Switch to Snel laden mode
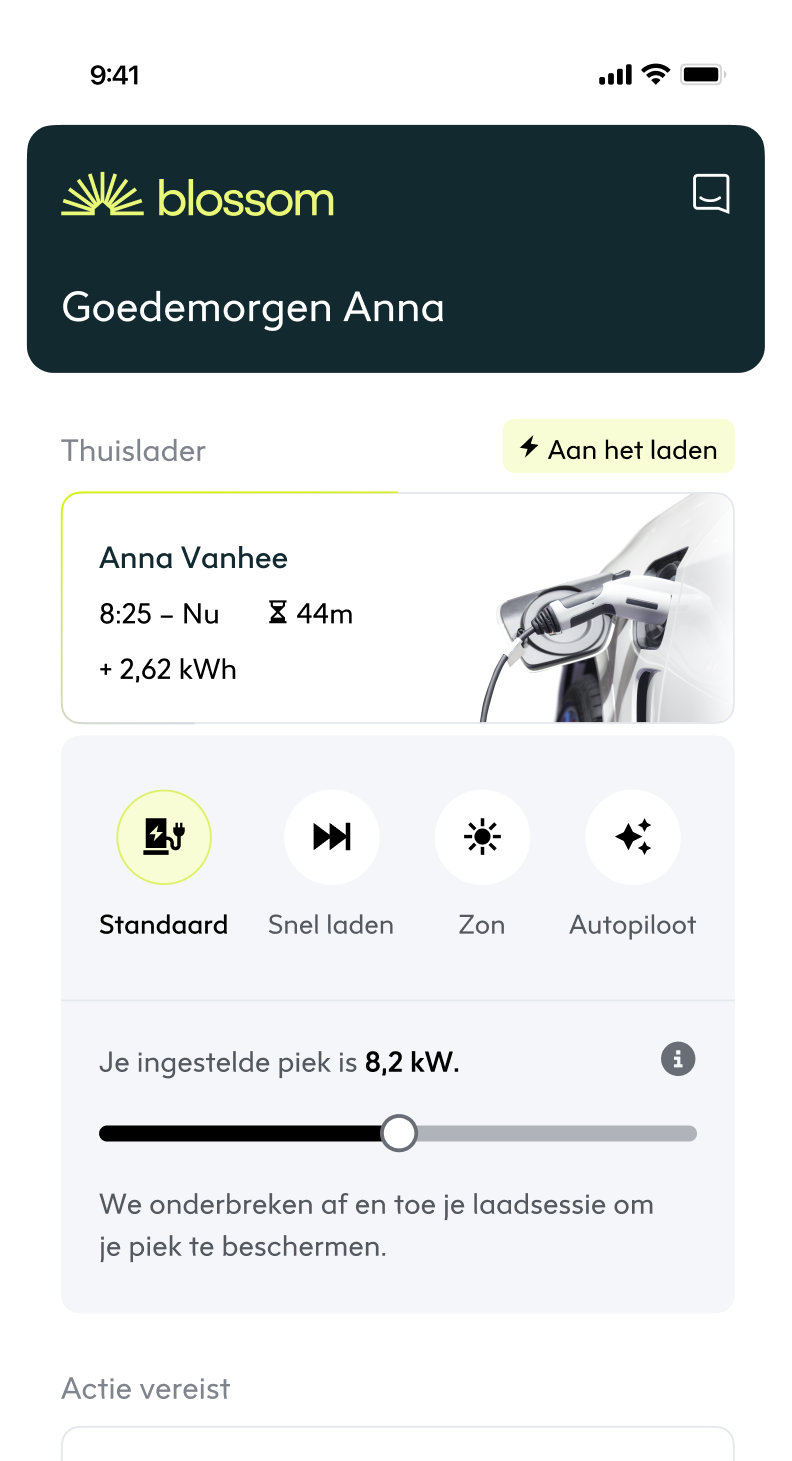This screenshot has width=792, height=1461. (331, 837)
